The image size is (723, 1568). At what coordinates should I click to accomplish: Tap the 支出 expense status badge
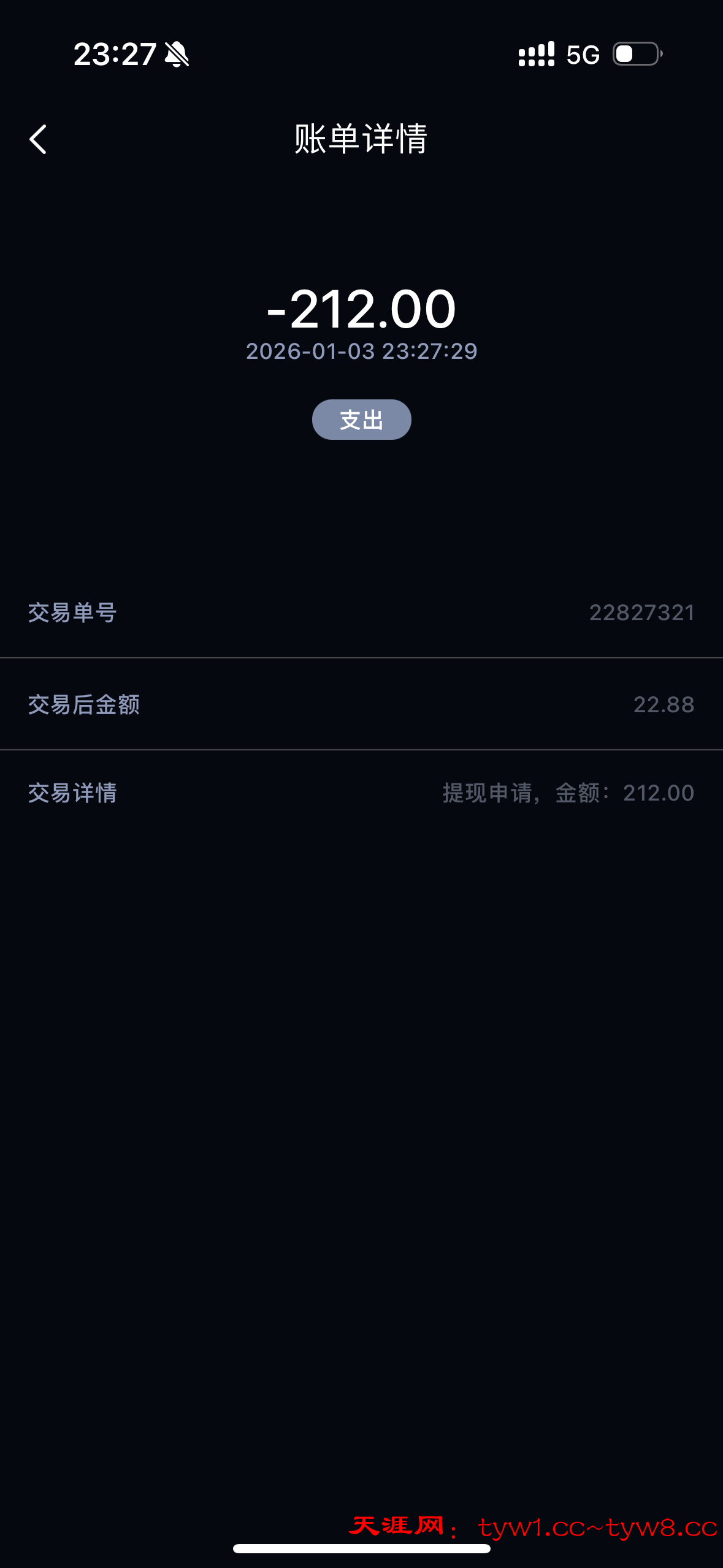361,419
